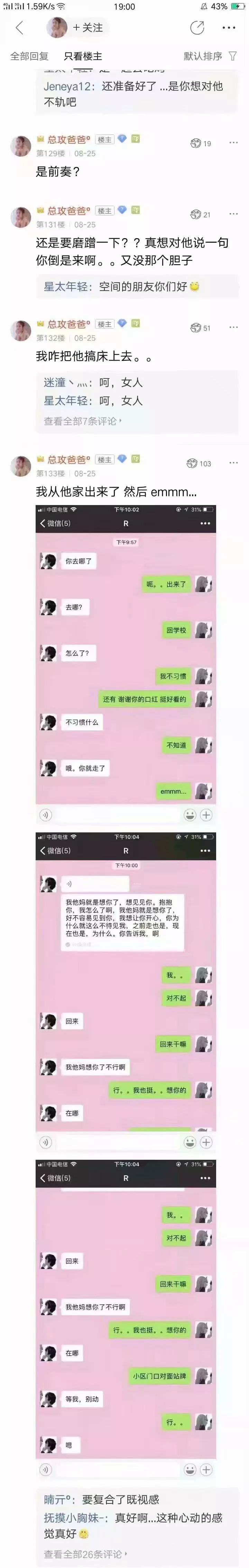Follow the author with +关注
This screenshot has width=249, height=1568.
[x=87, y=27]
